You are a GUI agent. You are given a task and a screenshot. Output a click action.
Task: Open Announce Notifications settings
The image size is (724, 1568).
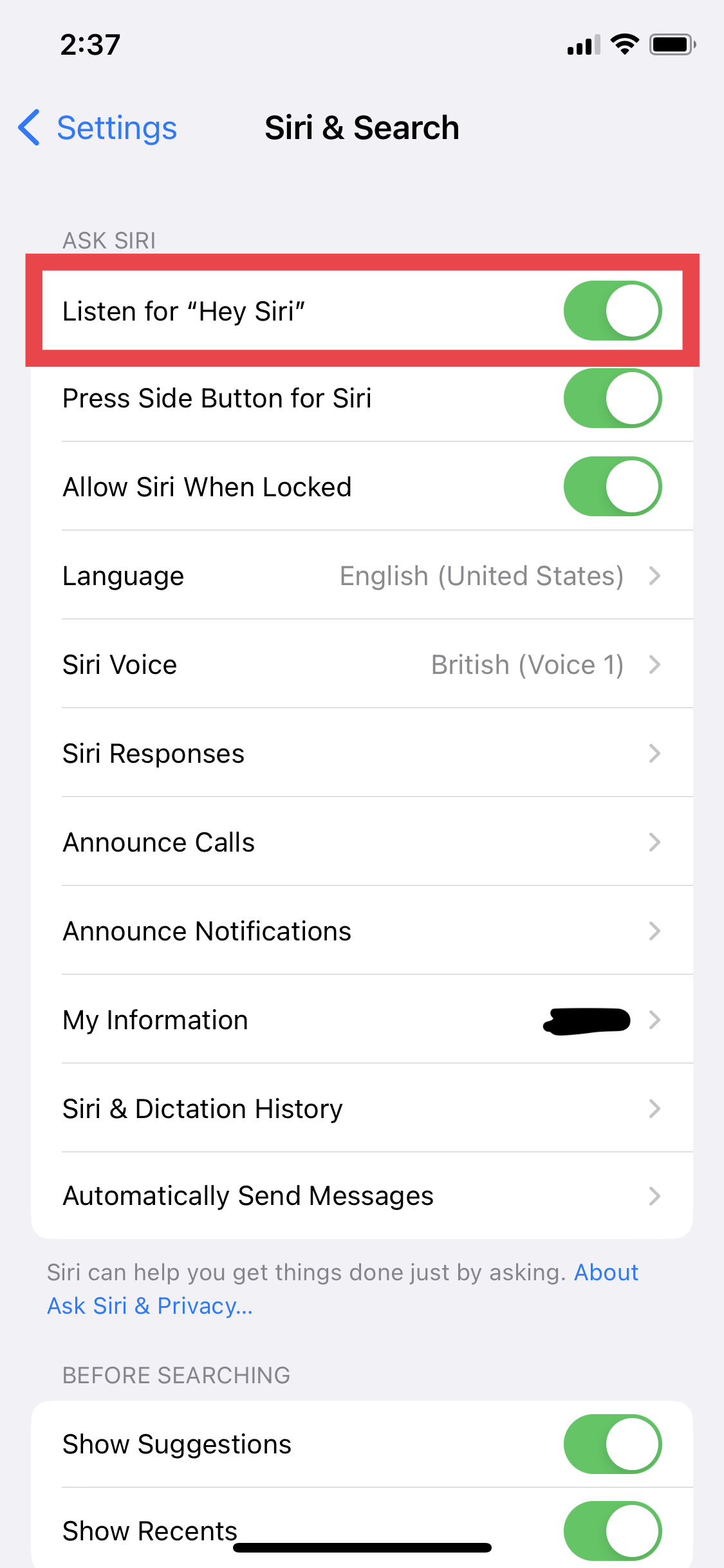point(362,931)
